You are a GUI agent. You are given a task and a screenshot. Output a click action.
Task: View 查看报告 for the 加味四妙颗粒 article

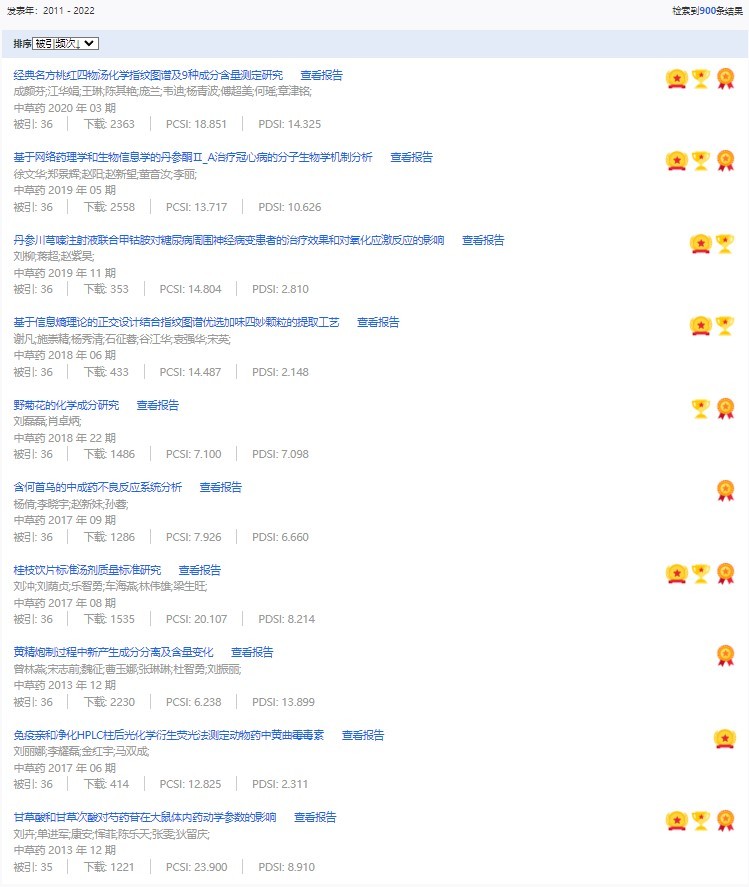tap(378, 322)
